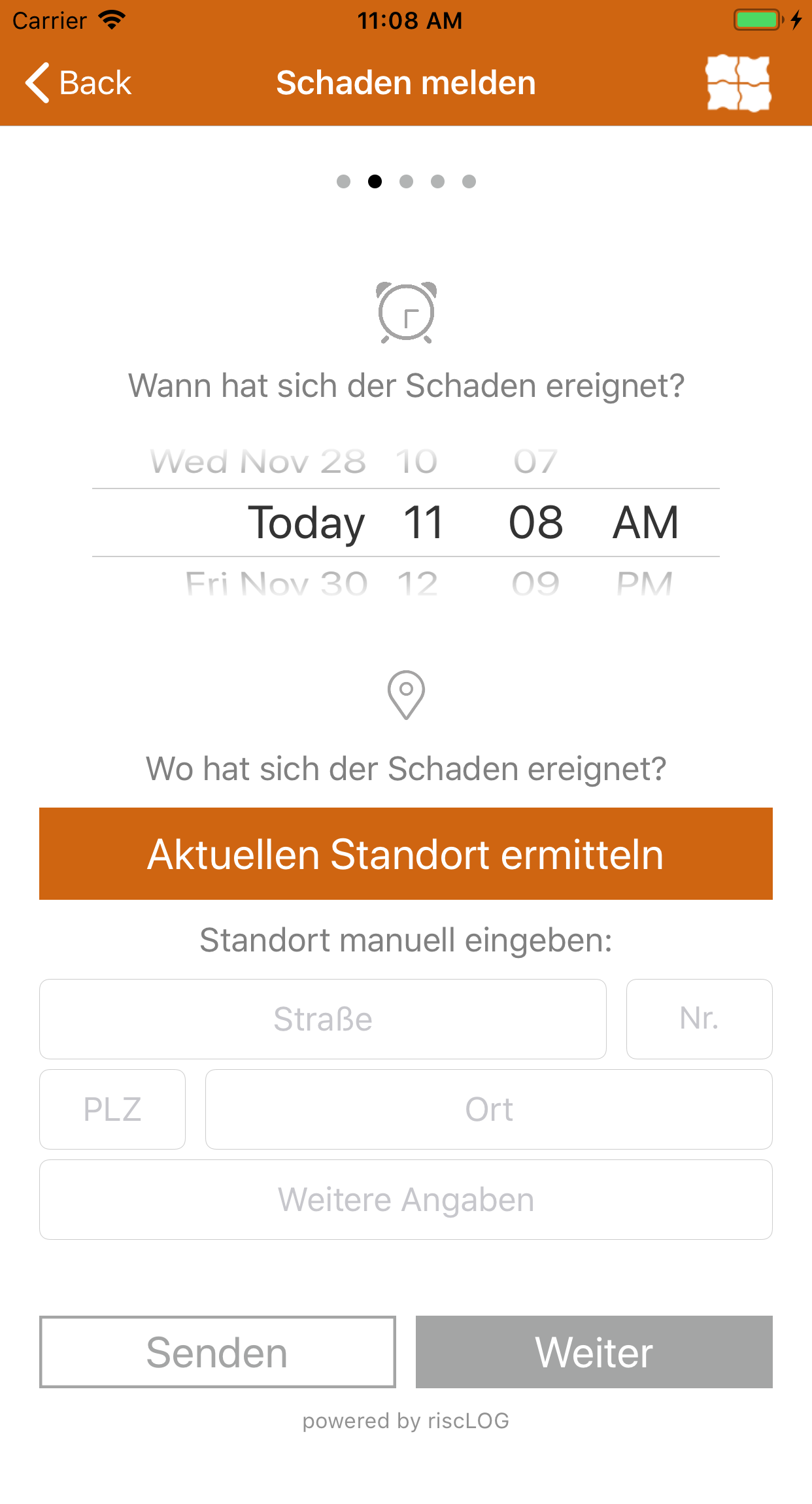The width and height of the screenshot is (812, 1504).
Task: Tap the PLZ postal code field
Action: coord(112,1109)
